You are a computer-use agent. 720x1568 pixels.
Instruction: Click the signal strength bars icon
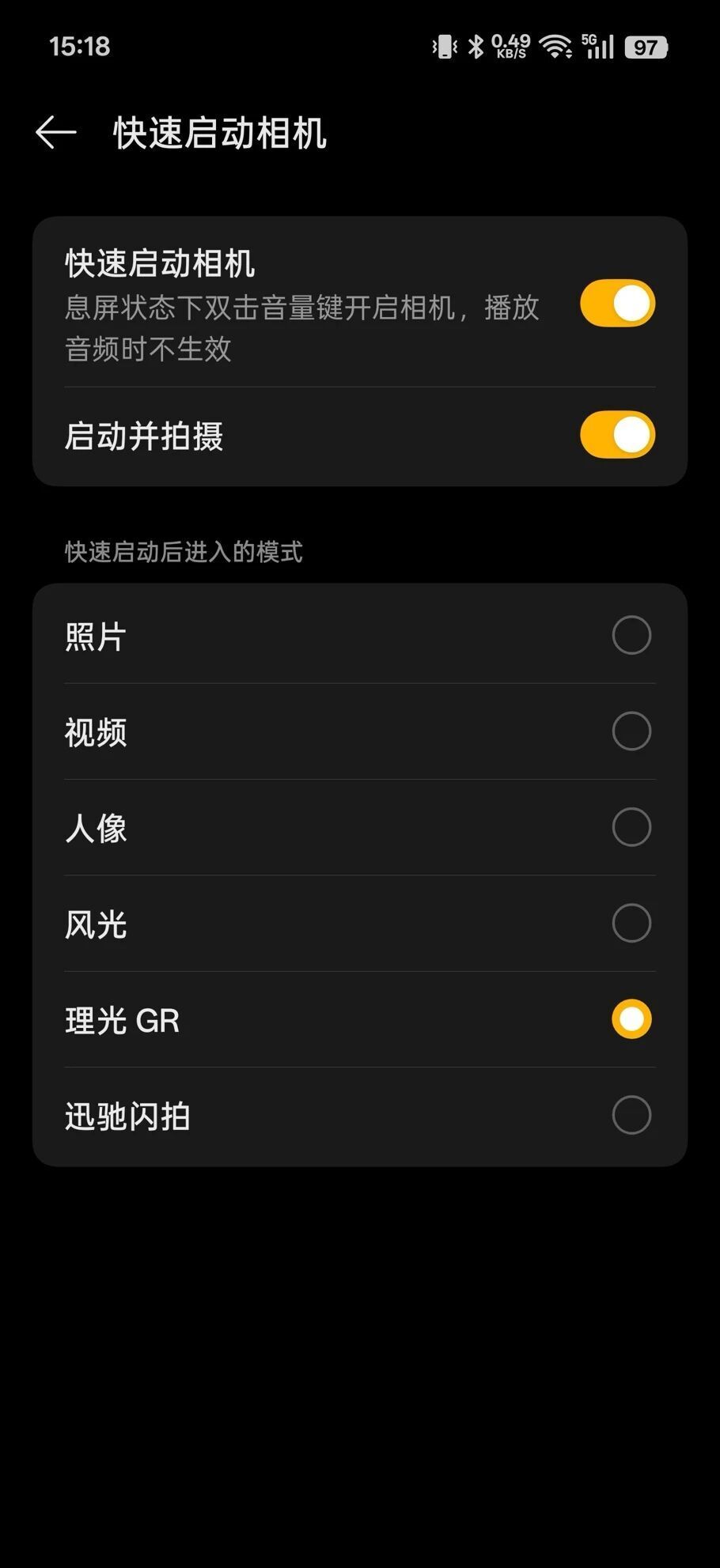600,47
